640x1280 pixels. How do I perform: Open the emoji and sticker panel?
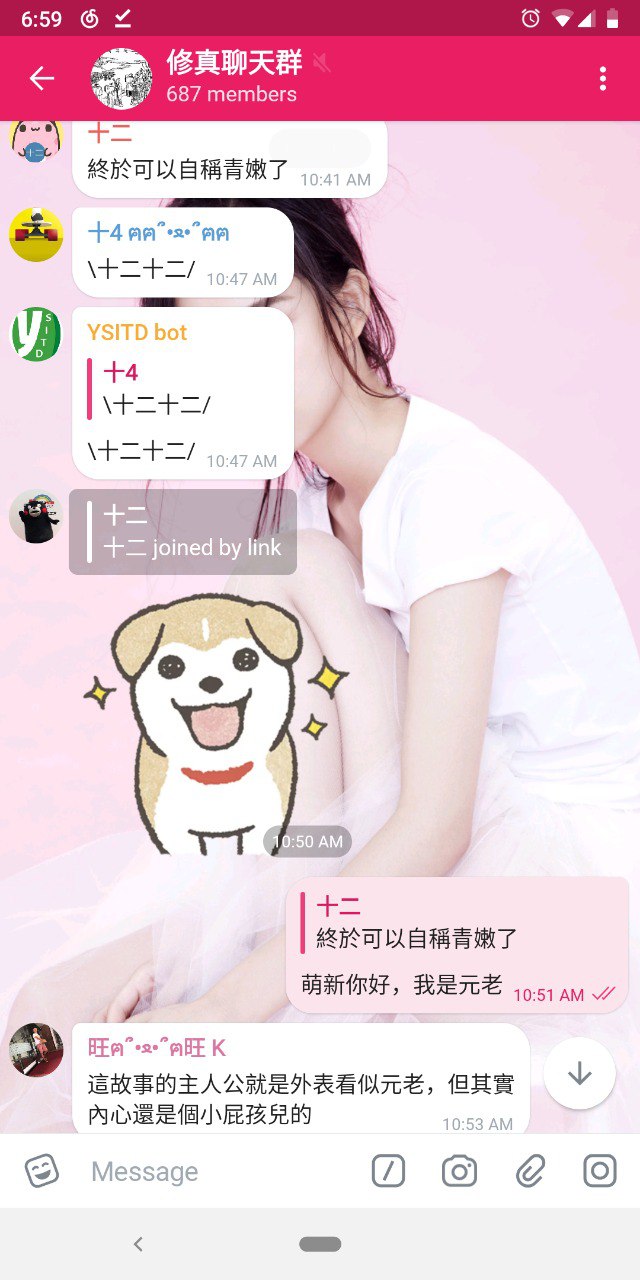(42, 1170)
